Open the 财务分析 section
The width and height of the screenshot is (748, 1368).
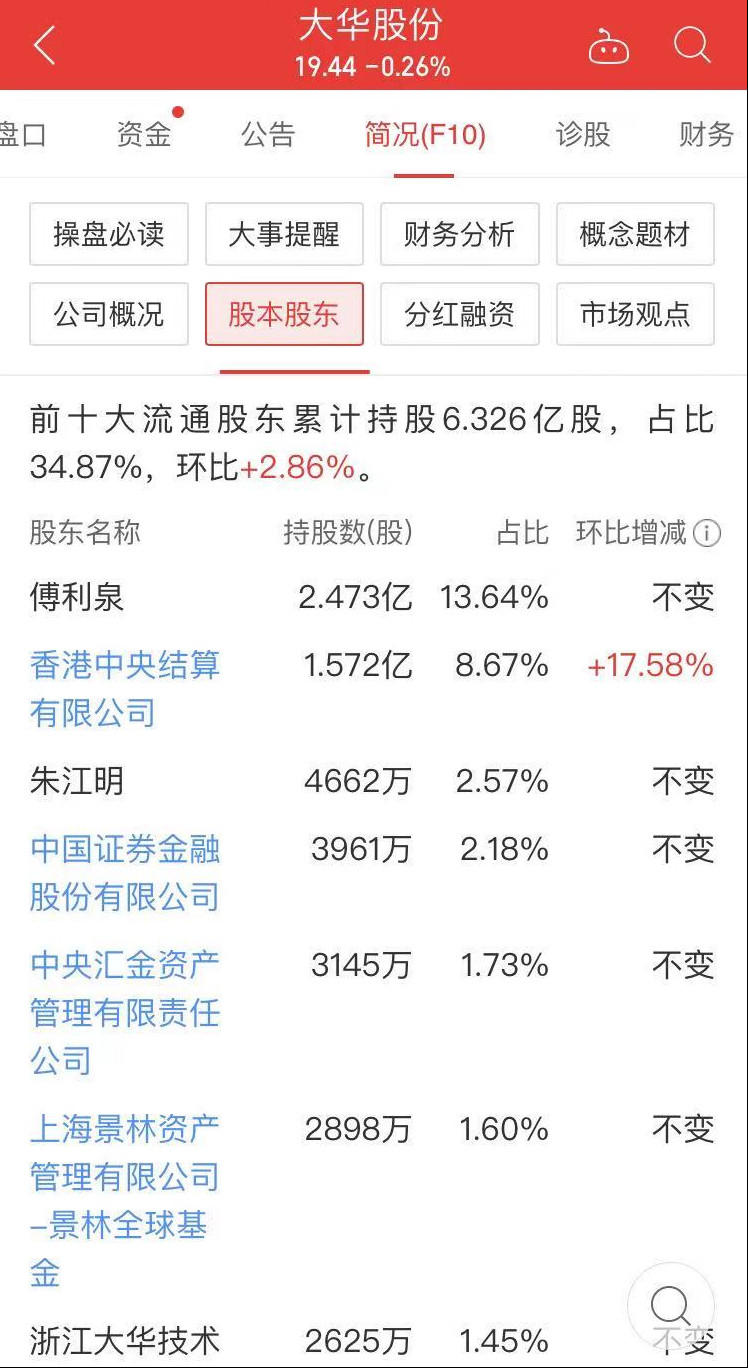click(460, 234)
